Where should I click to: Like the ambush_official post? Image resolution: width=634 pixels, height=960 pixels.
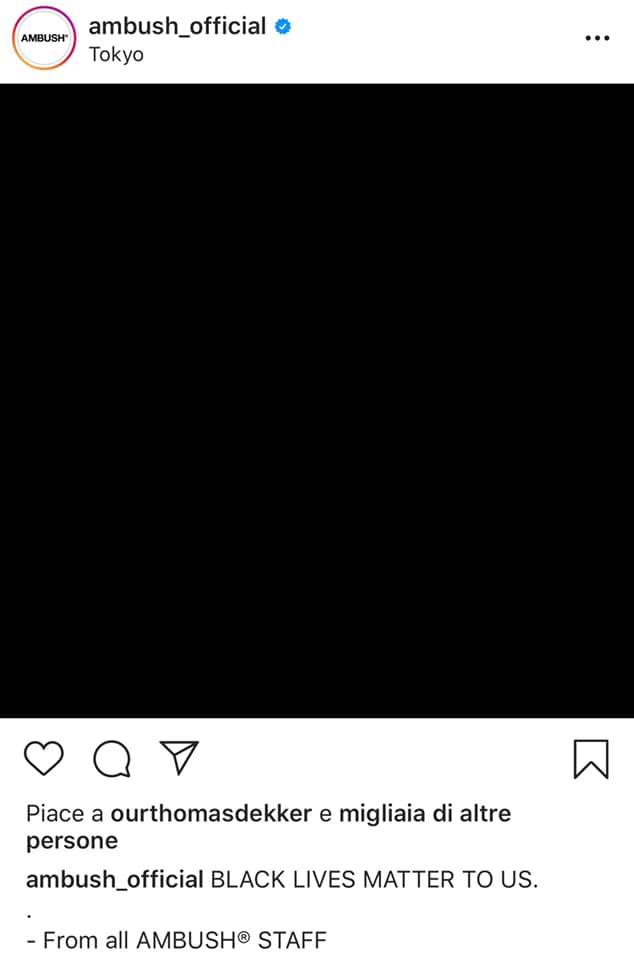(42, 759)
